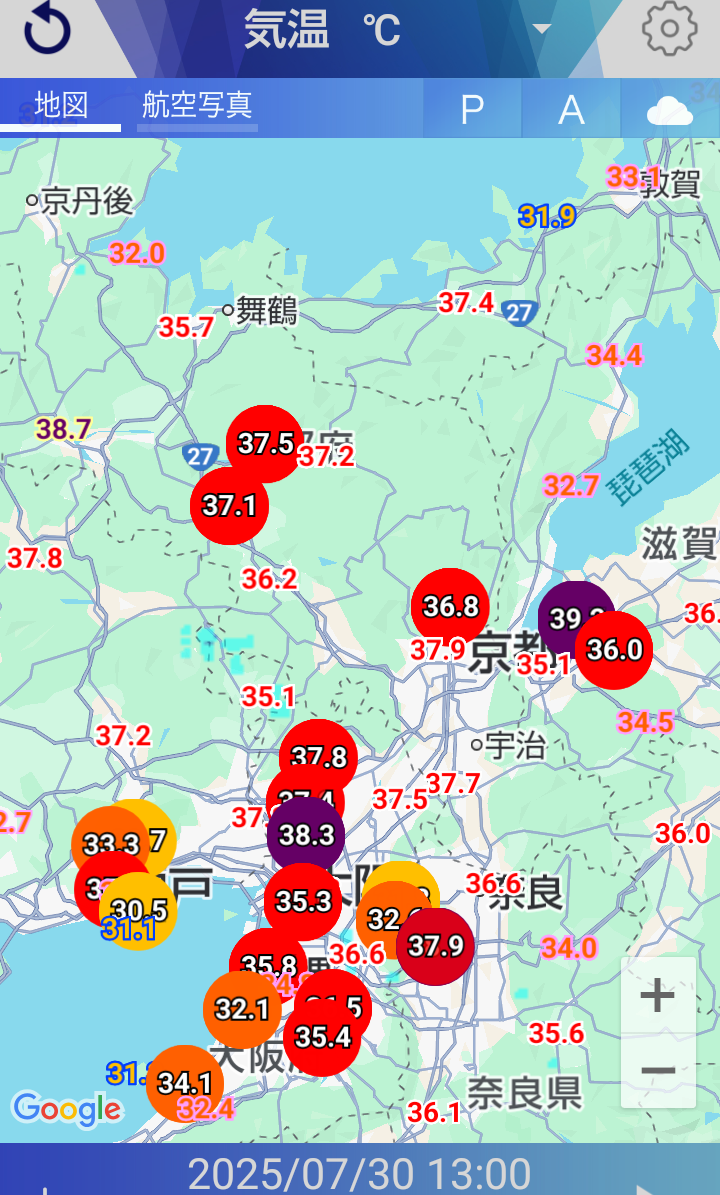Toggle the cloud overlay icon
720x1195 pixels.
pos(670,111)
